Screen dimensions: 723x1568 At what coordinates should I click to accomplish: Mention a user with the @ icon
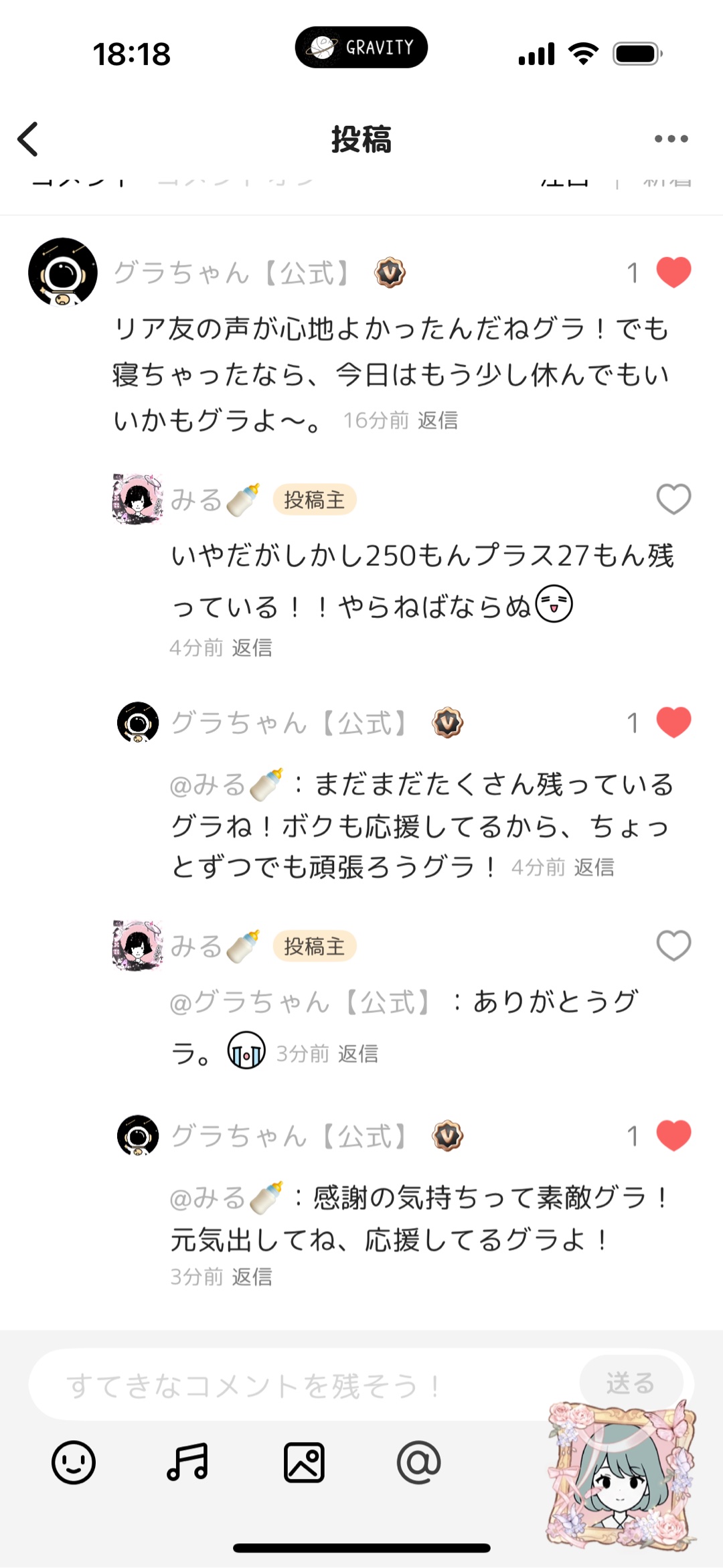click(x=419, y=1462)
